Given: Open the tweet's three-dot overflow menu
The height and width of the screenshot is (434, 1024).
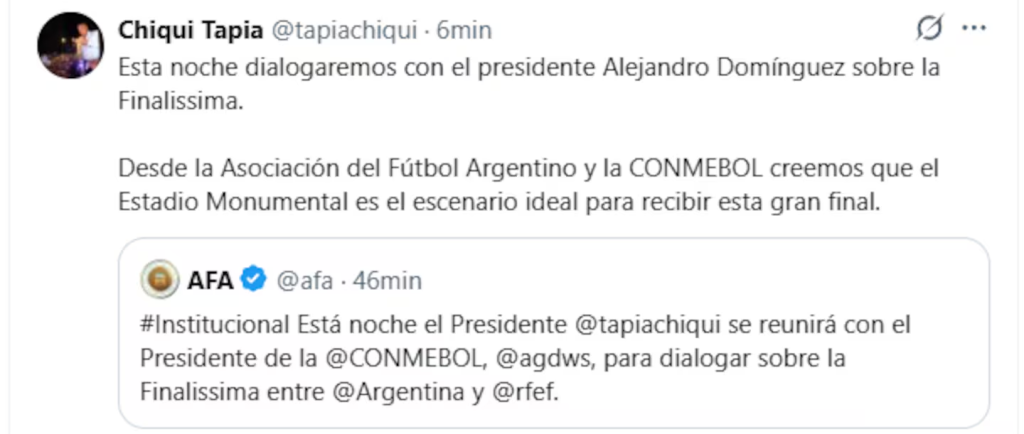Looking at the screenshot, I should tap(973, 29).
